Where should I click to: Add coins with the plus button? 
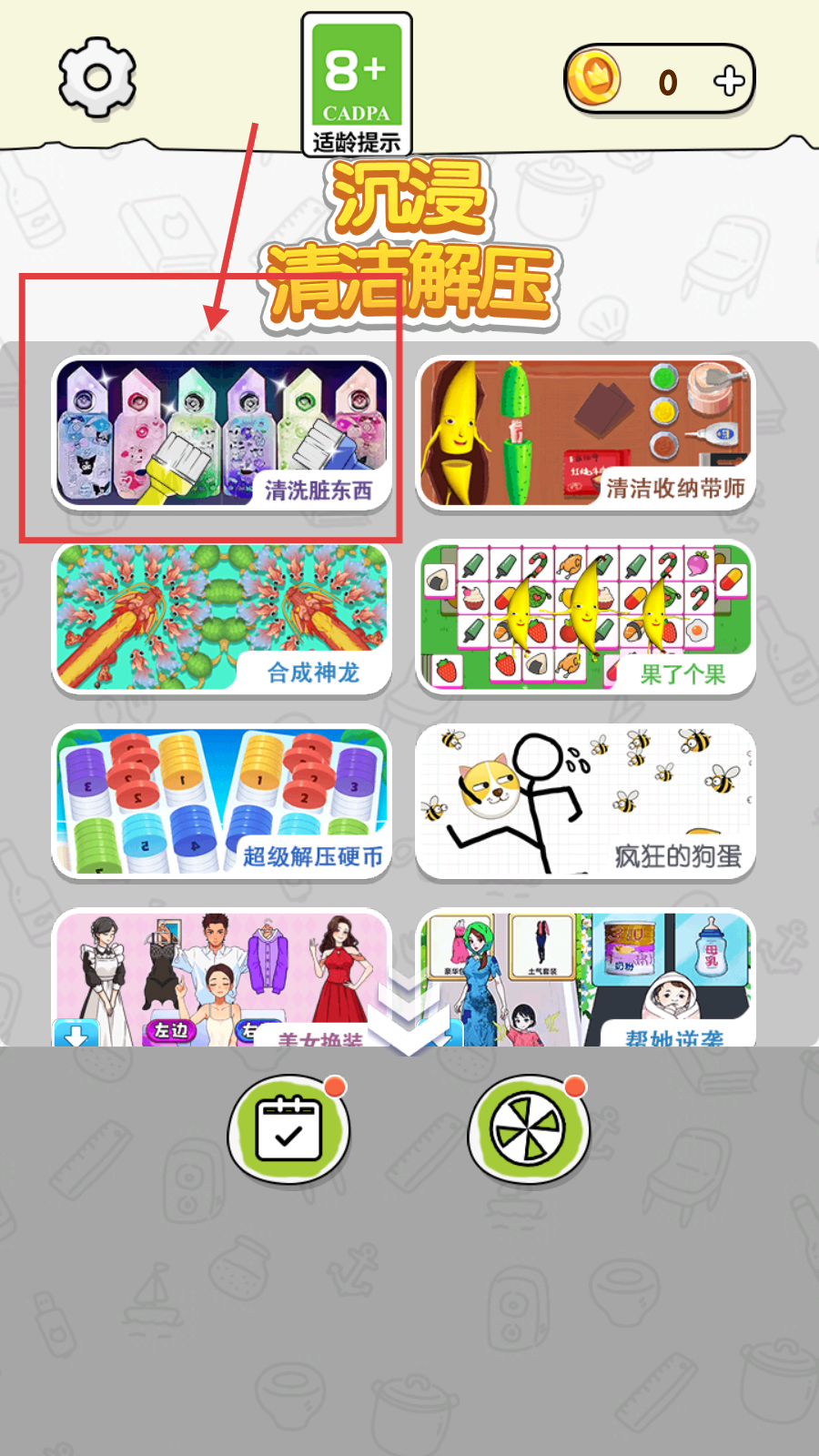(x=729, y=81)
